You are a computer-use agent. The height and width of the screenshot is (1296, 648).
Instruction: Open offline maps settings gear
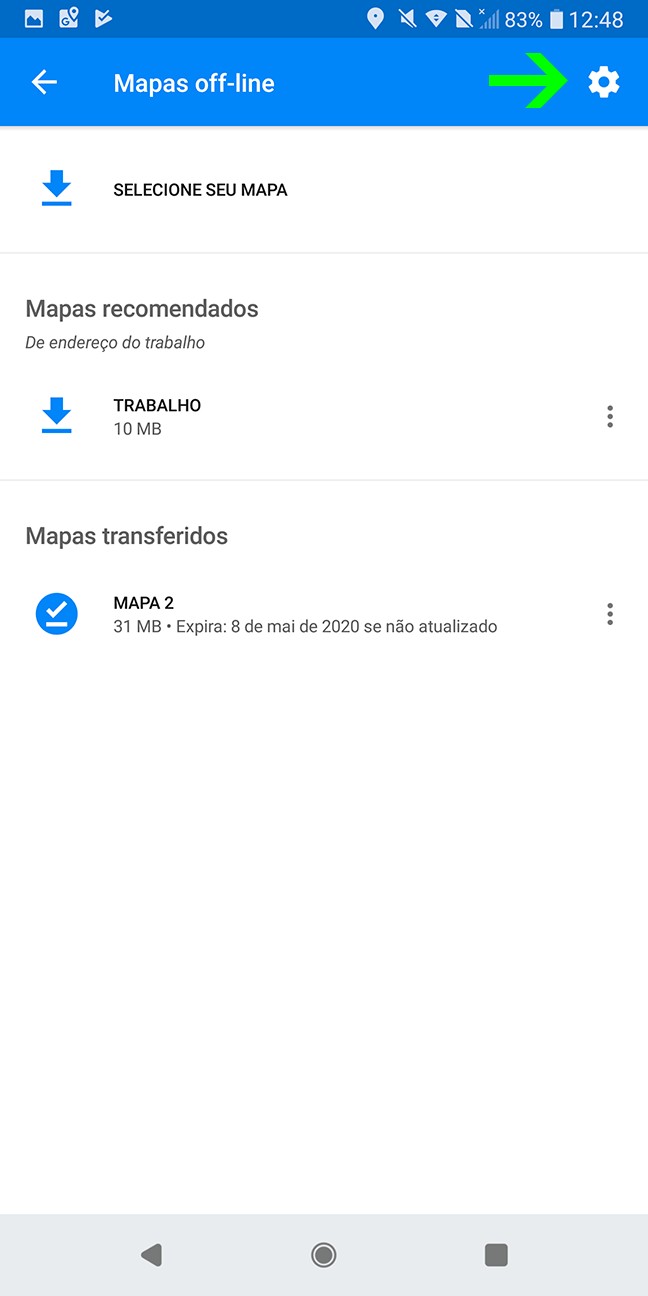[603, 83]
